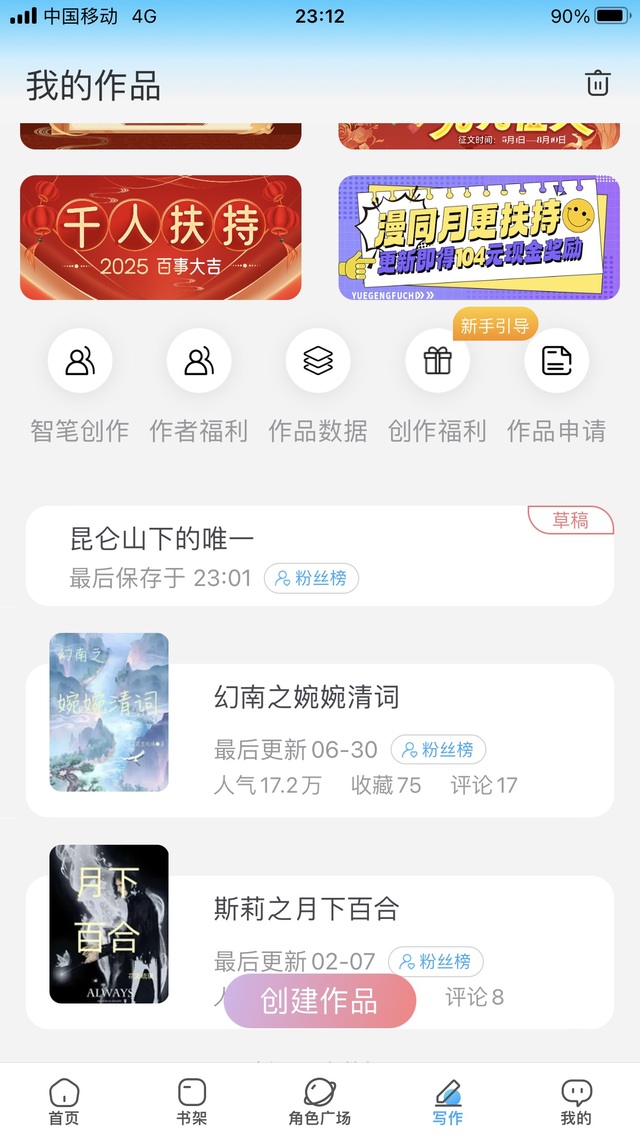Switch to the 我的 tab
This screenshot has height=1138, width=640.
[576, 1102]
